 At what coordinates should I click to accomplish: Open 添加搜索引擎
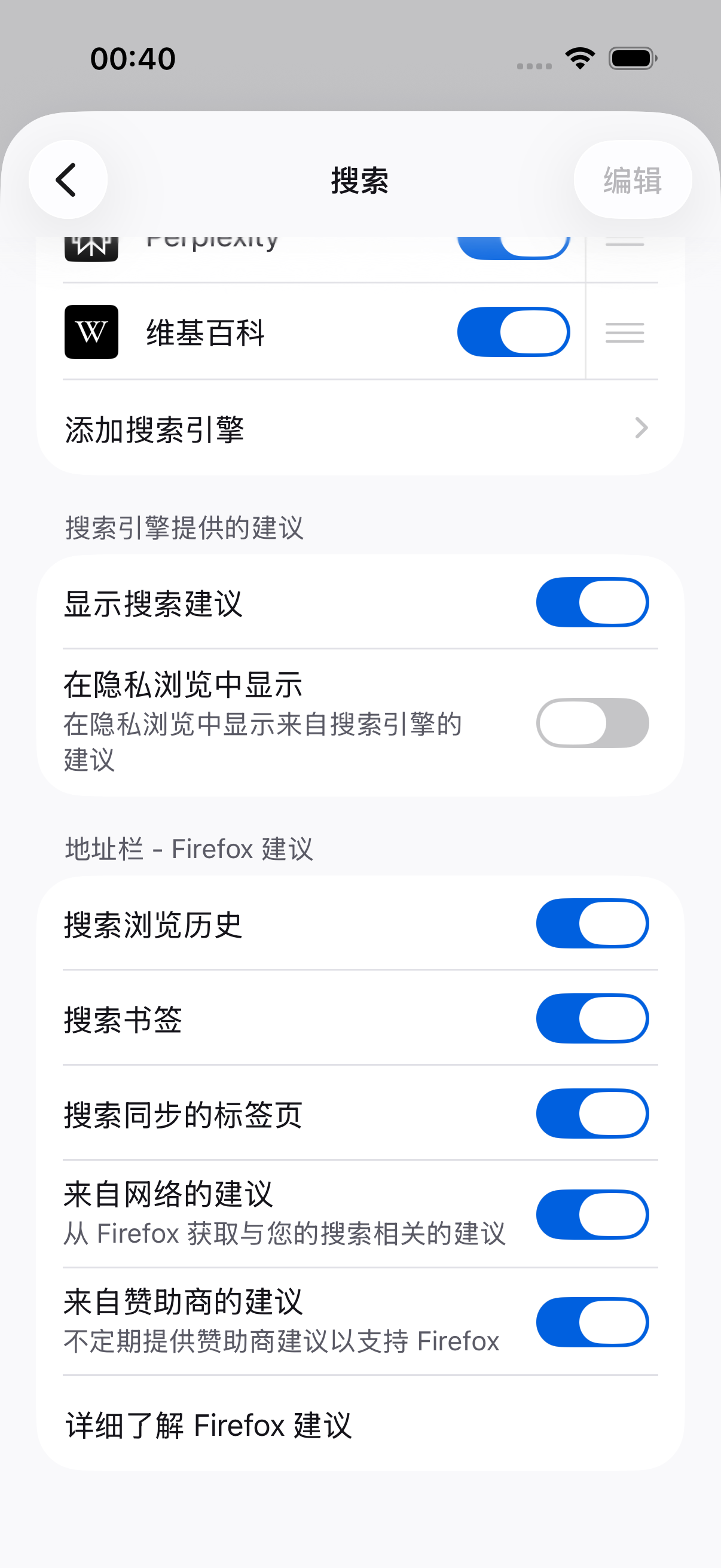click(x=360, y=428)
